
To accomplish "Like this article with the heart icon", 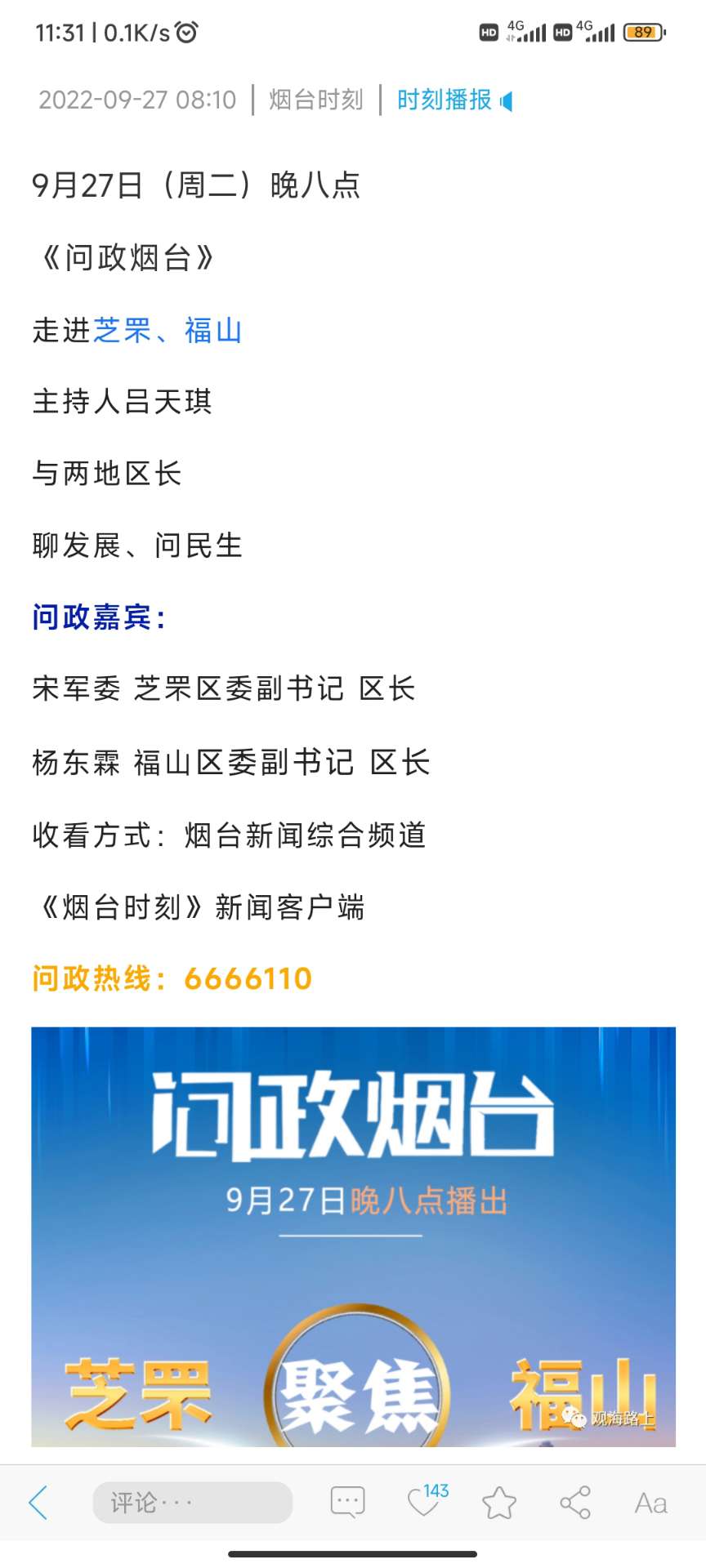I will tap(424, 1503).
